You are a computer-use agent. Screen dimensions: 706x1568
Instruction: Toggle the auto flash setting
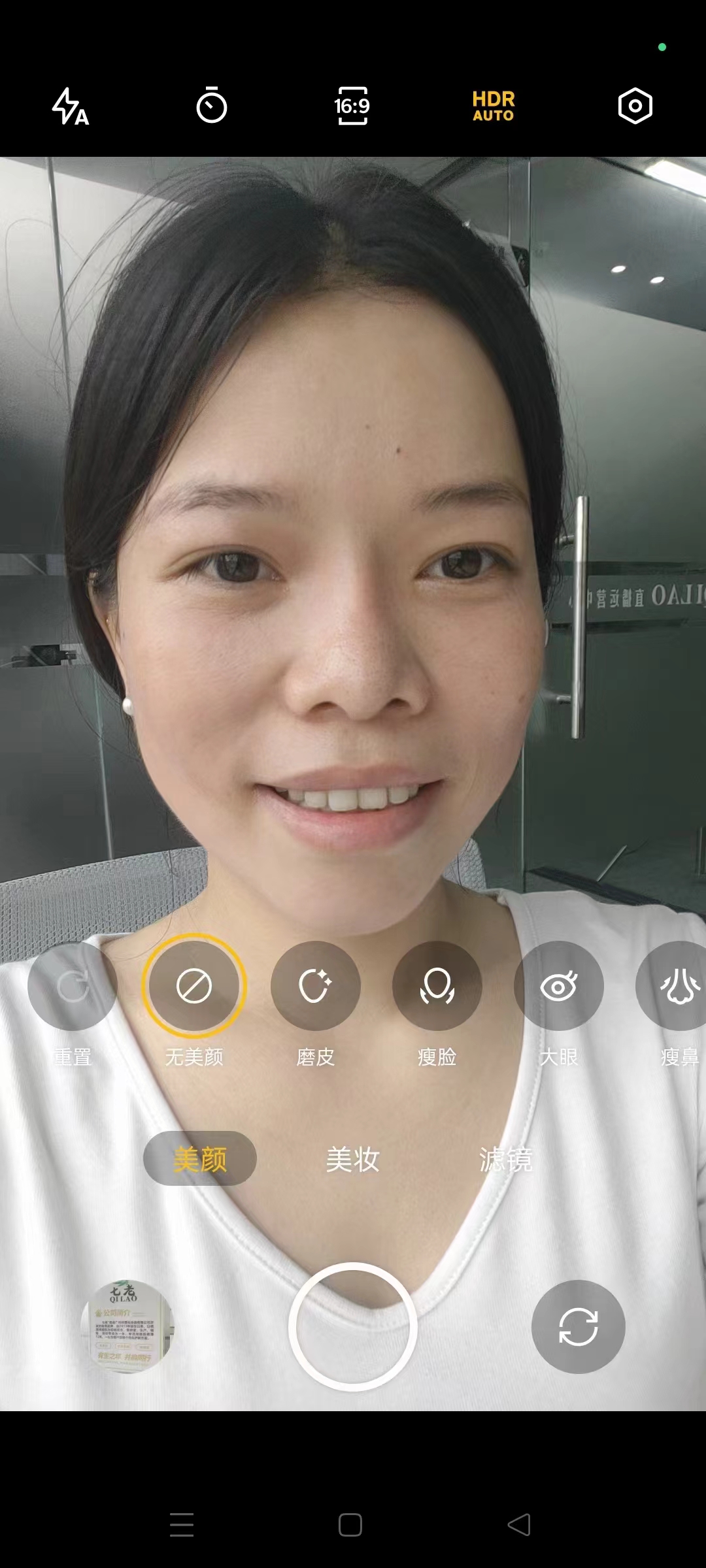[x=70, y=106]
